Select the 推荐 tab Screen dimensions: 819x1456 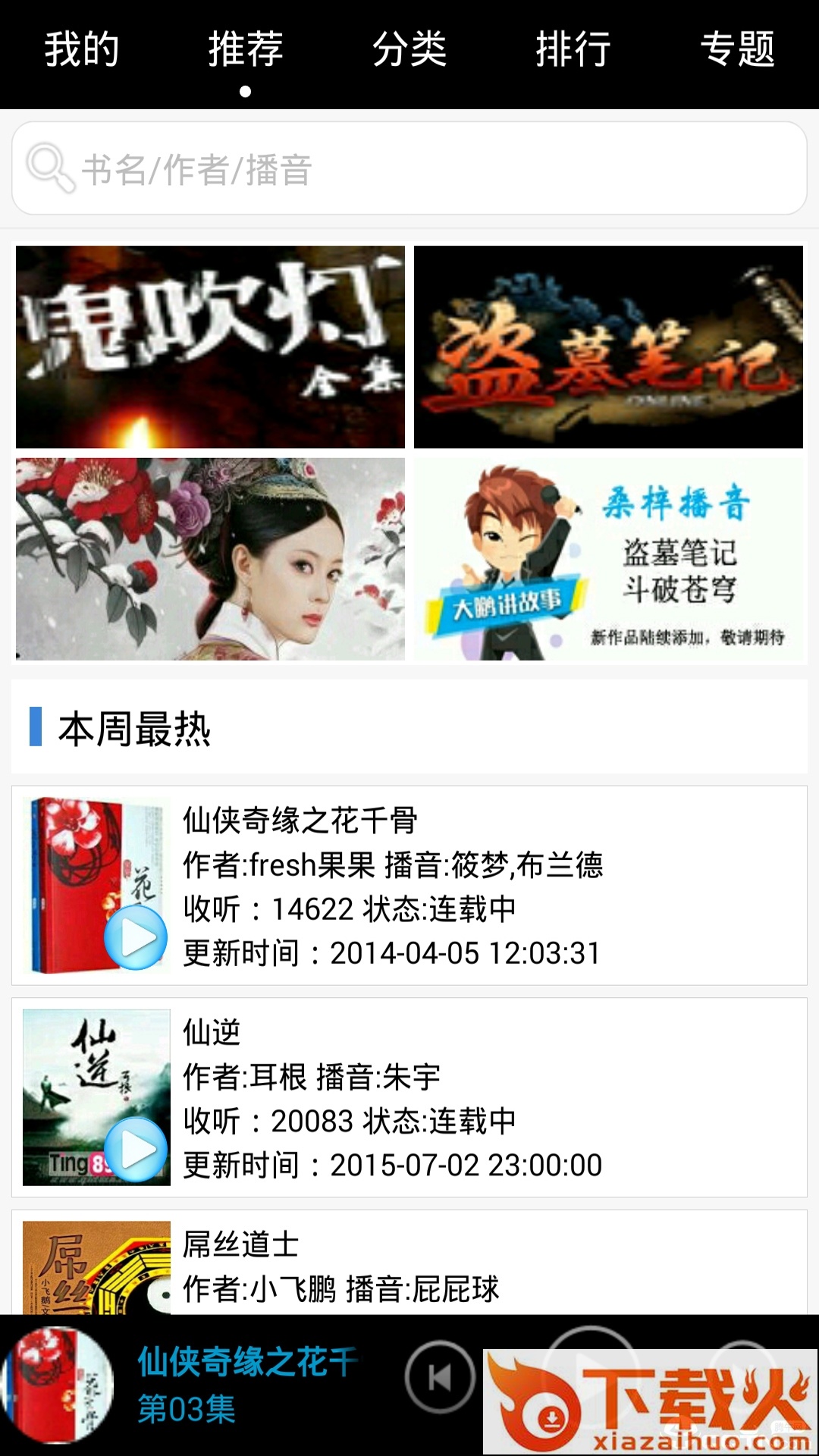[x=245, y=50]
